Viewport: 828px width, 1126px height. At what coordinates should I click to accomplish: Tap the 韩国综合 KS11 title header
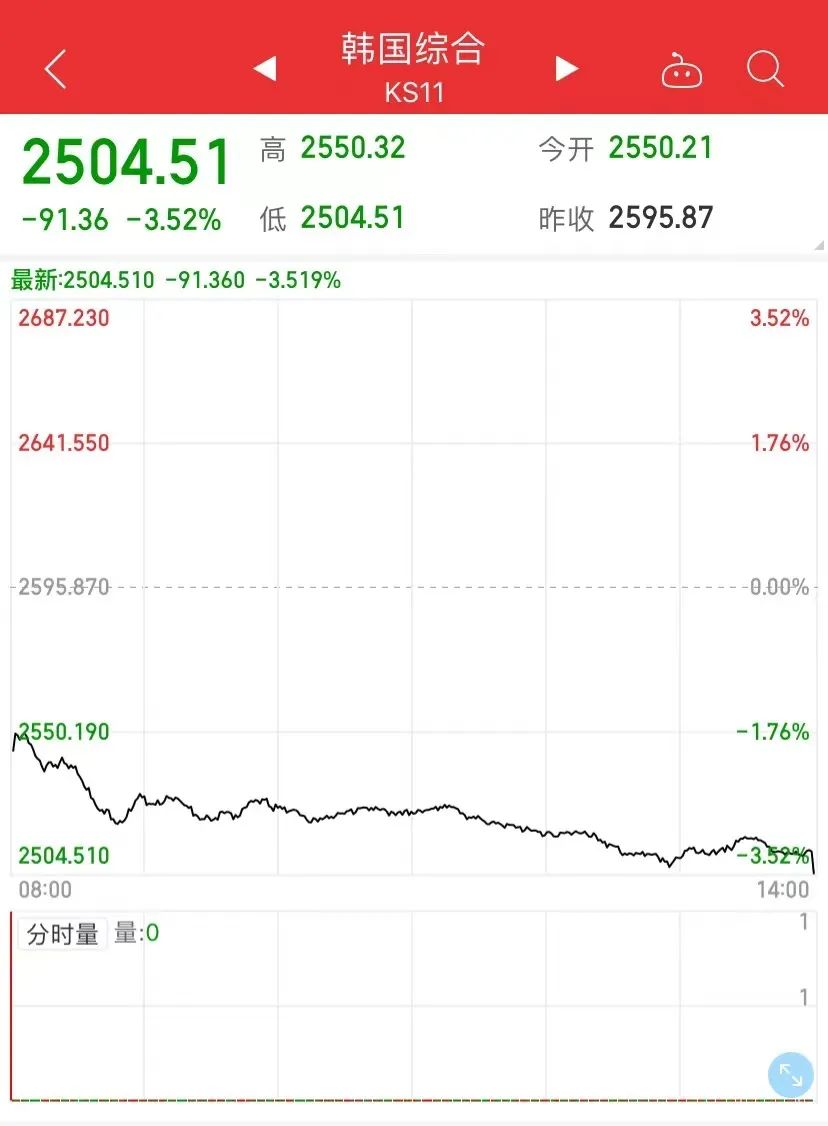pyautogui.click(x=414, y=63)
